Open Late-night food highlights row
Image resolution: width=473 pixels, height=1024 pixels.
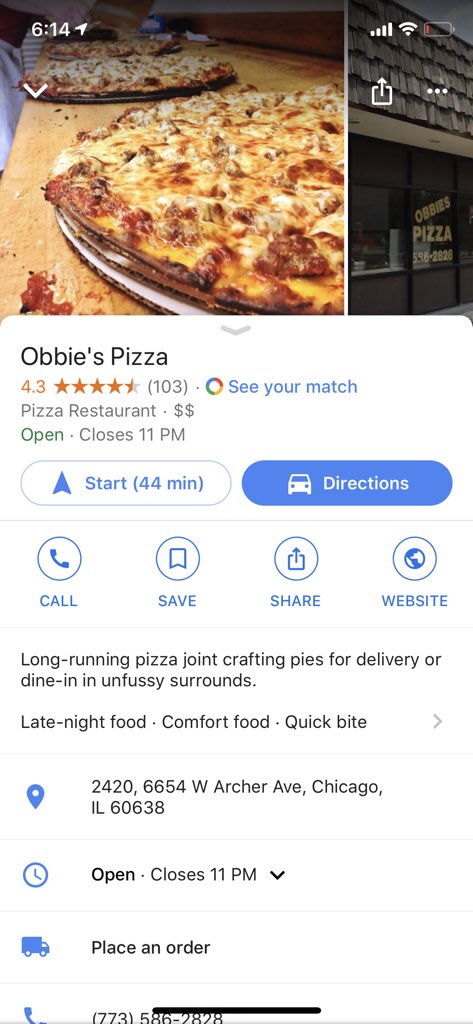(236, 722)
